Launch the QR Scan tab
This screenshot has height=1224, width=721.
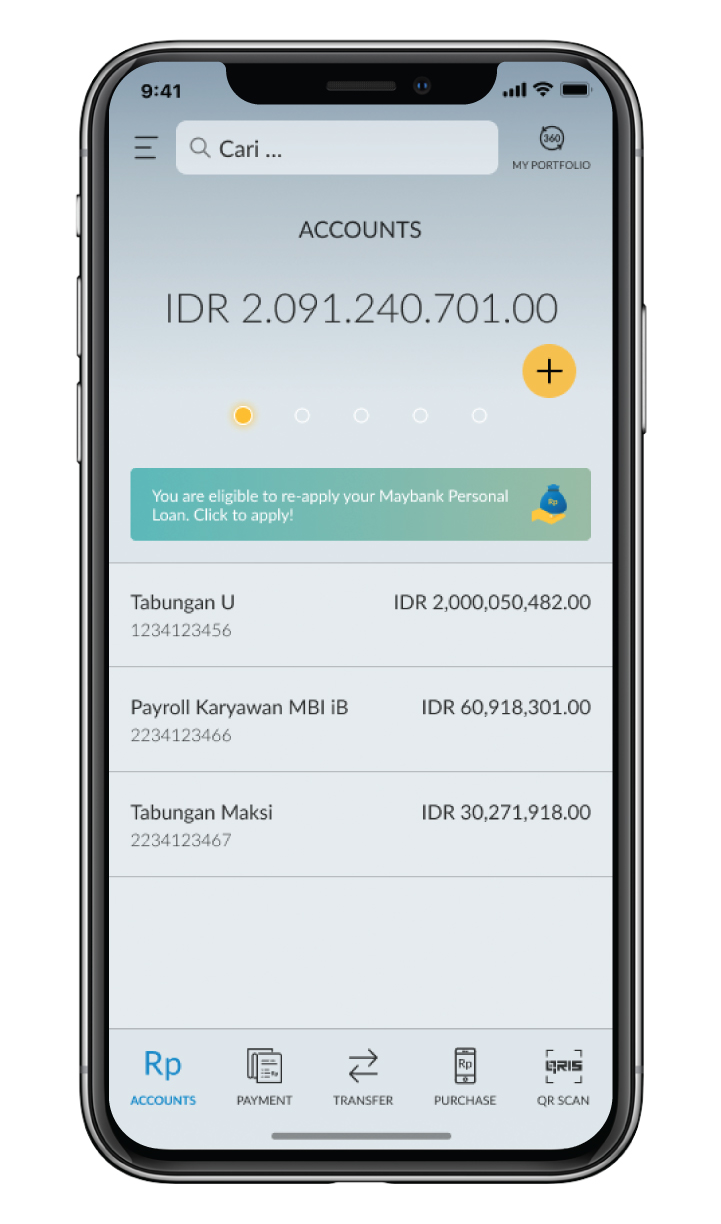coord(563,1077)
